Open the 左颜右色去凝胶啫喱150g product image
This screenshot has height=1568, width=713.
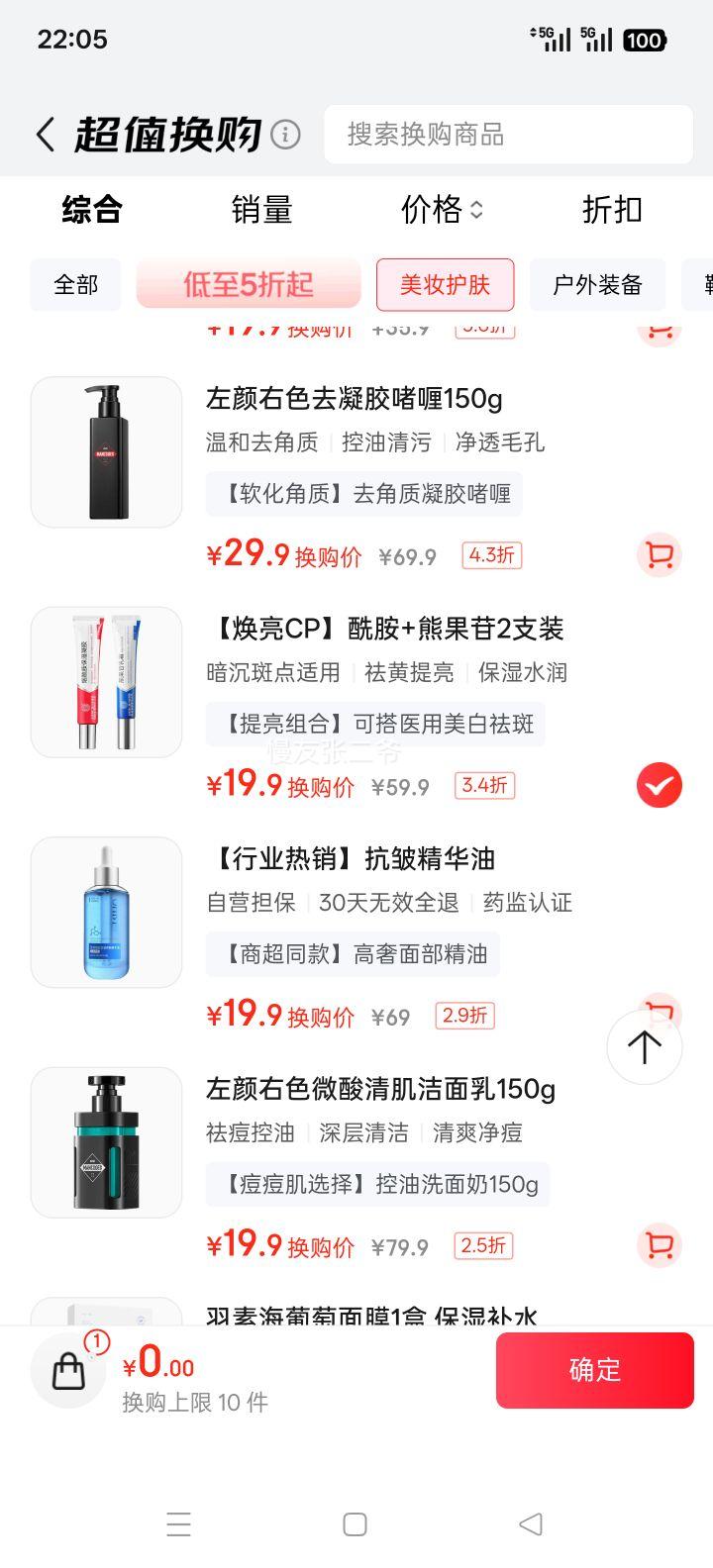pyautogui.click(x=107, y=452)
